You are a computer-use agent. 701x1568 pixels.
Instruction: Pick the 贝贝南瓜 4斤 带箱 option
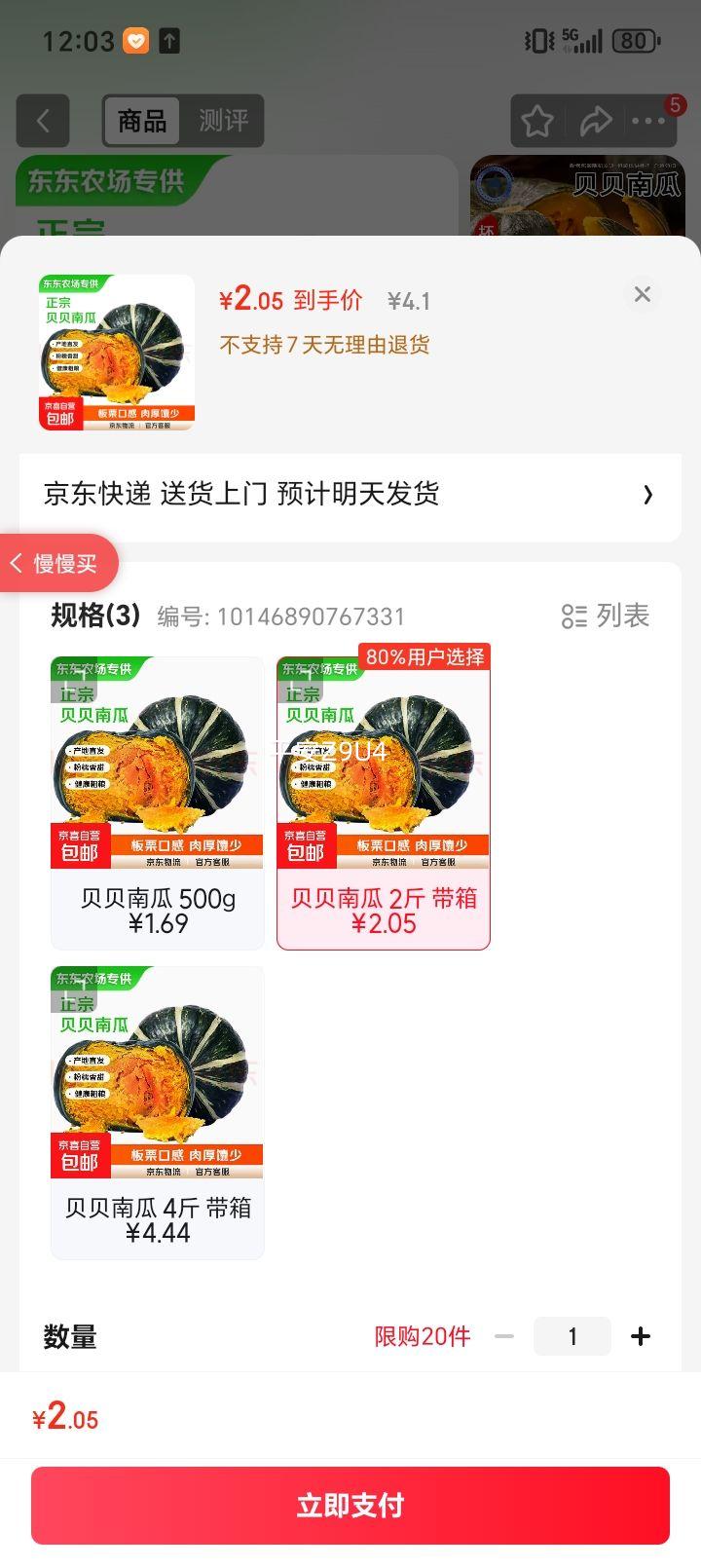158,1112
